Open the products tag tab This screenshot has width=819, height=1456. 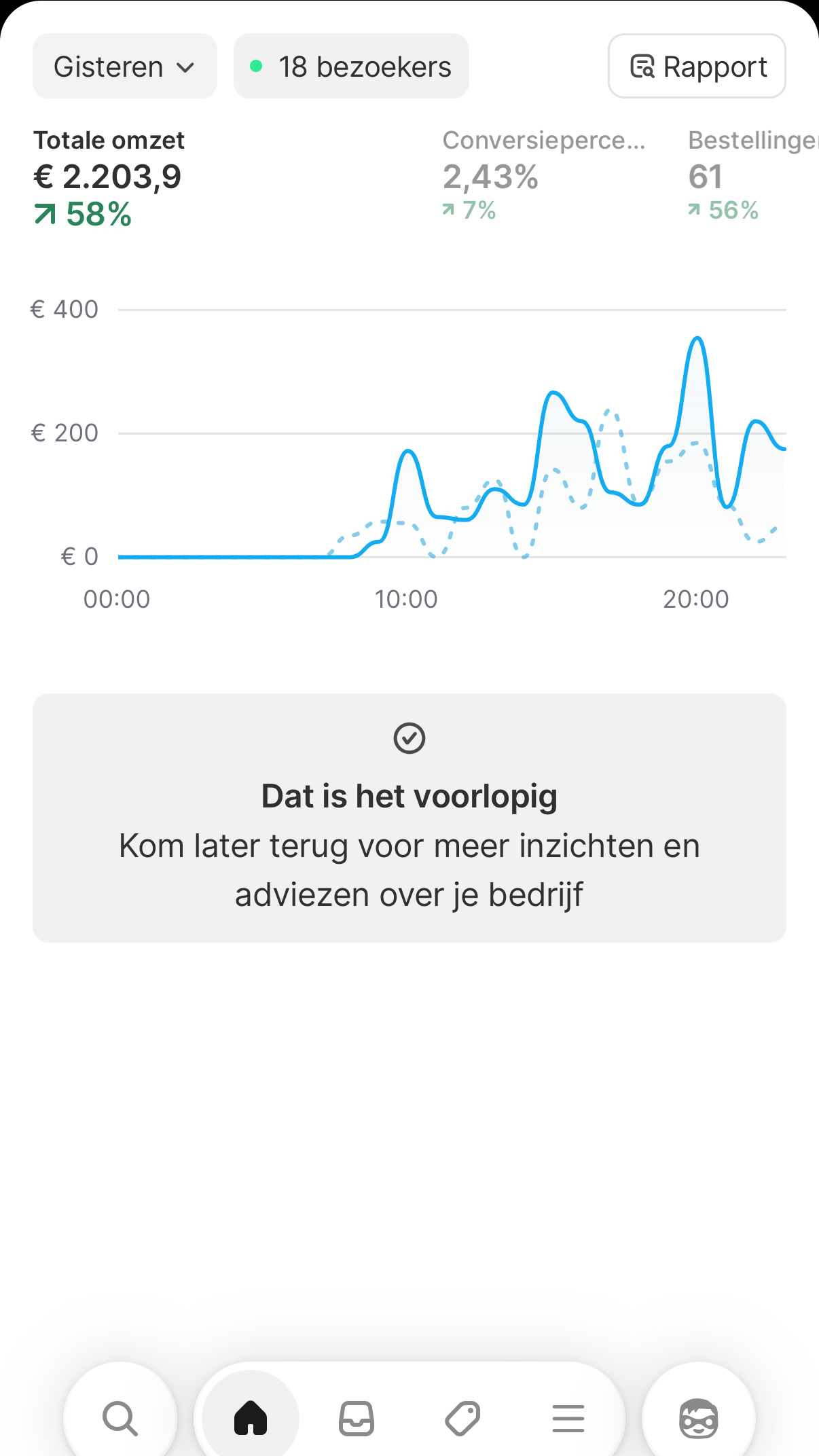pos(462,1418)
